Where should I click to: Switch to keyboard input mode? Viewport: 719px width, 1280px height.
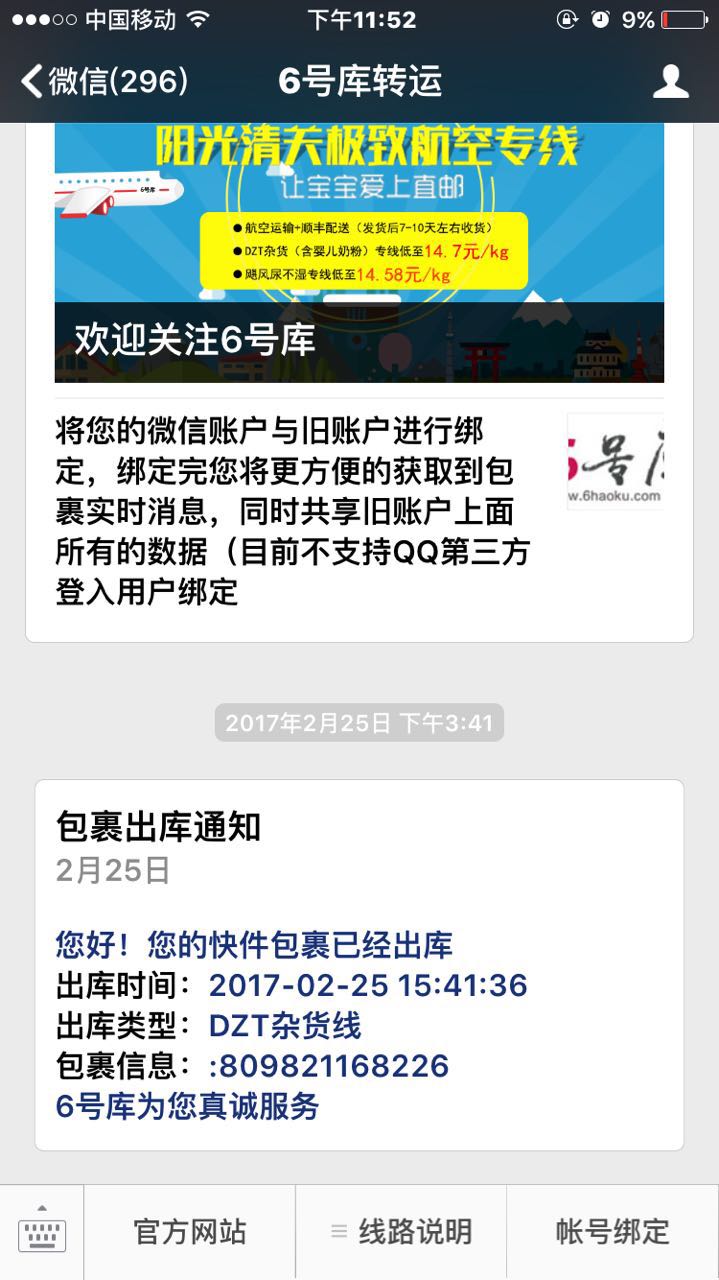click(41, 1232)
